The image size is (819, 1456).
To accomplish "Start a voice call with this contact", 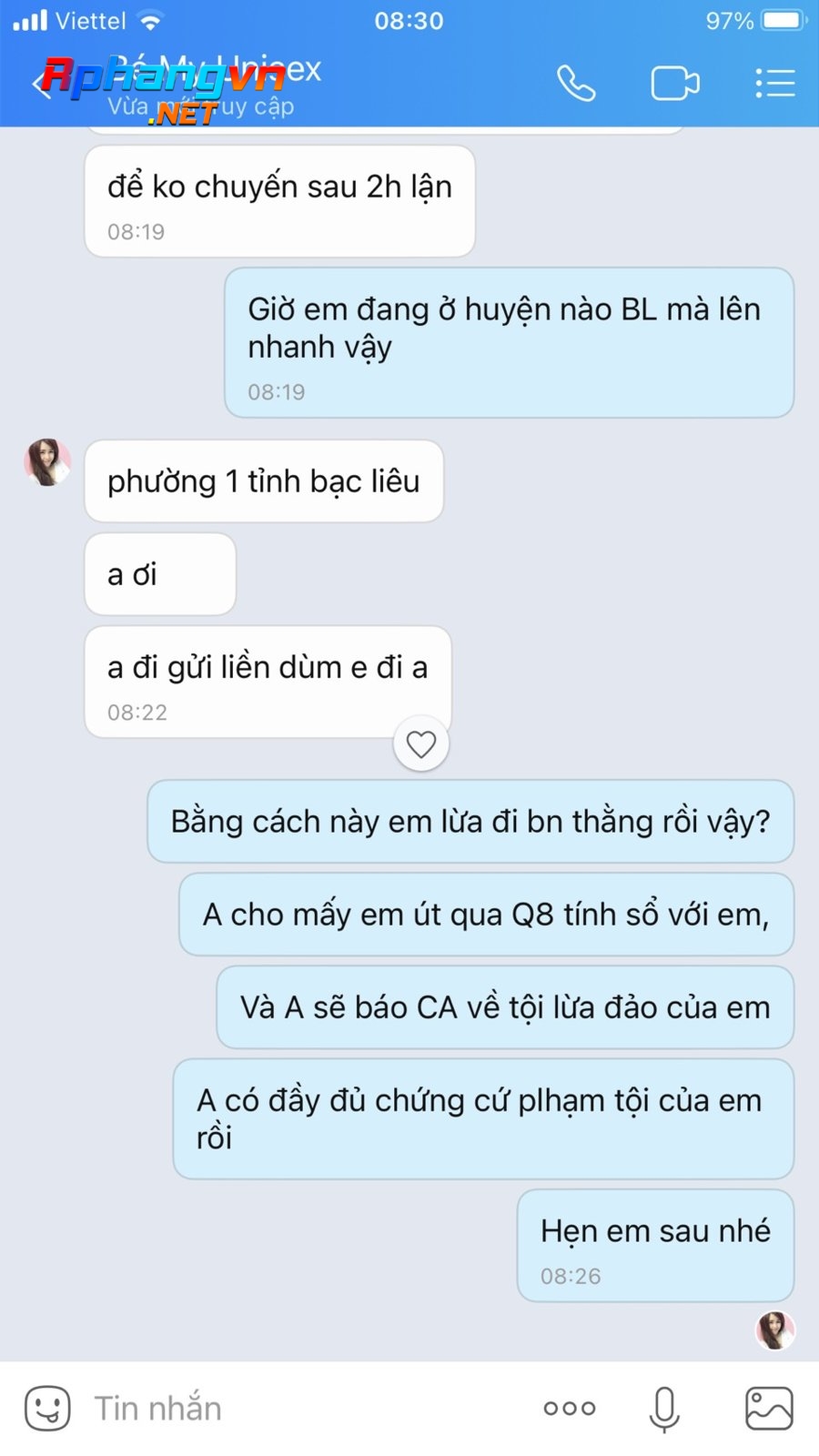I will pos(576,84).
